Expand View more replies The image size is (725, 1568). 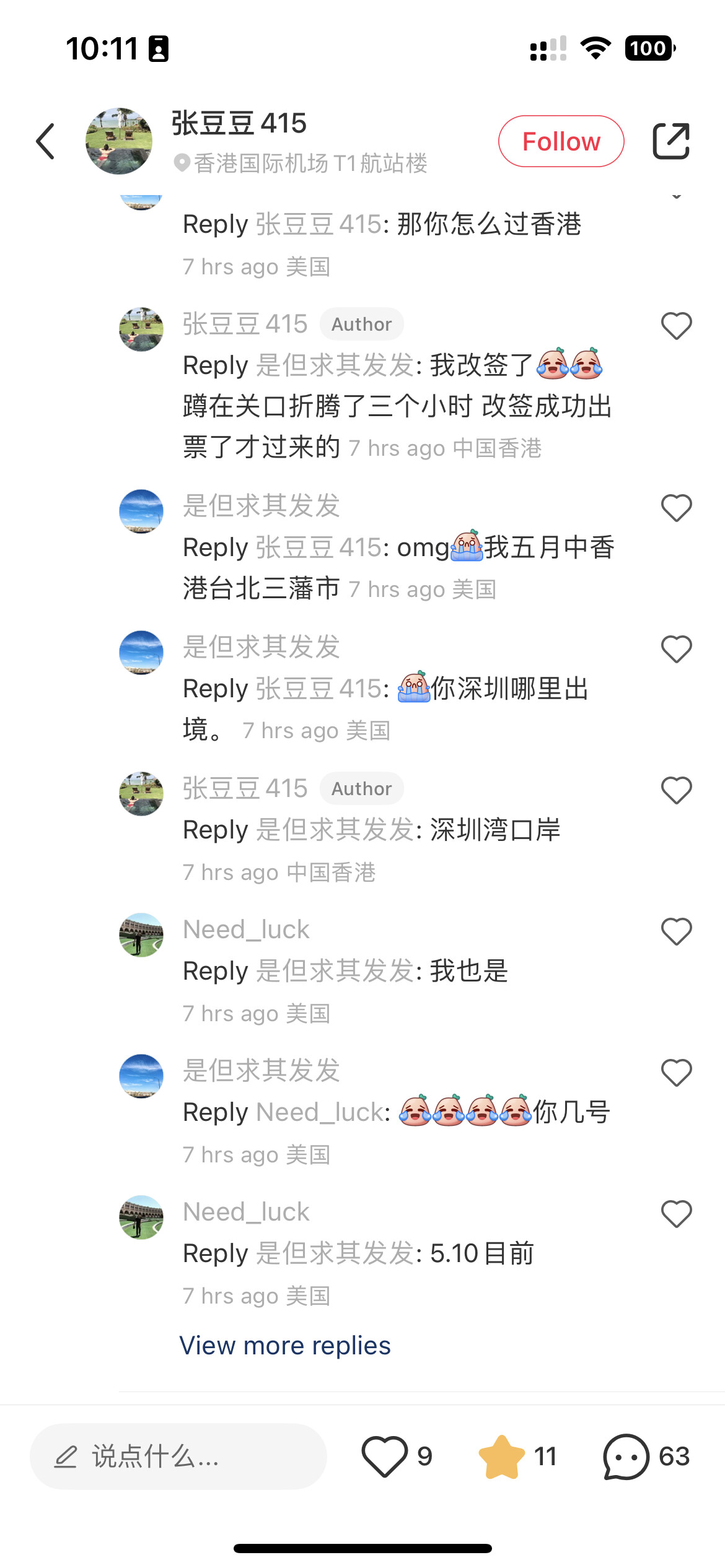pyautogui.click(x=285, y=1346)
